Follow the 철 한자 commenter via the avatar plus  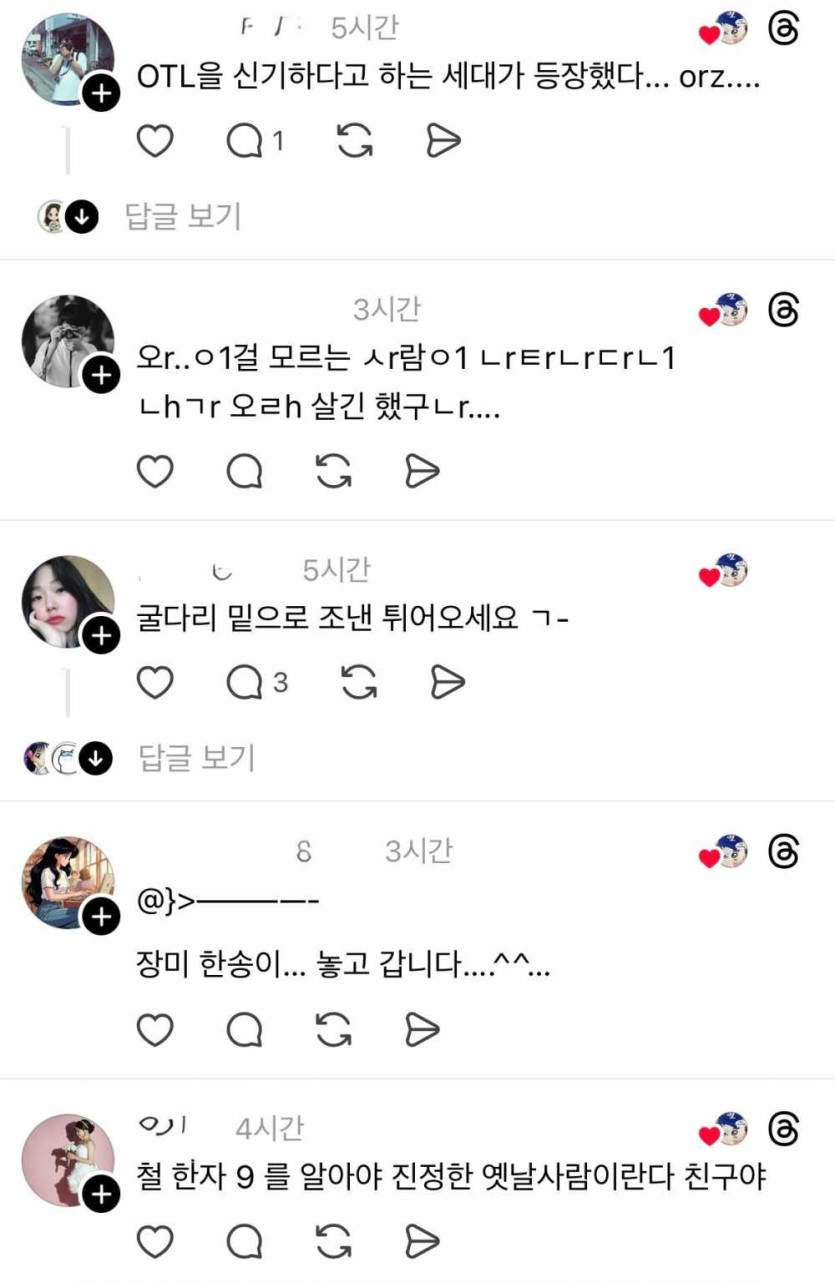[x=100, y=1194]
